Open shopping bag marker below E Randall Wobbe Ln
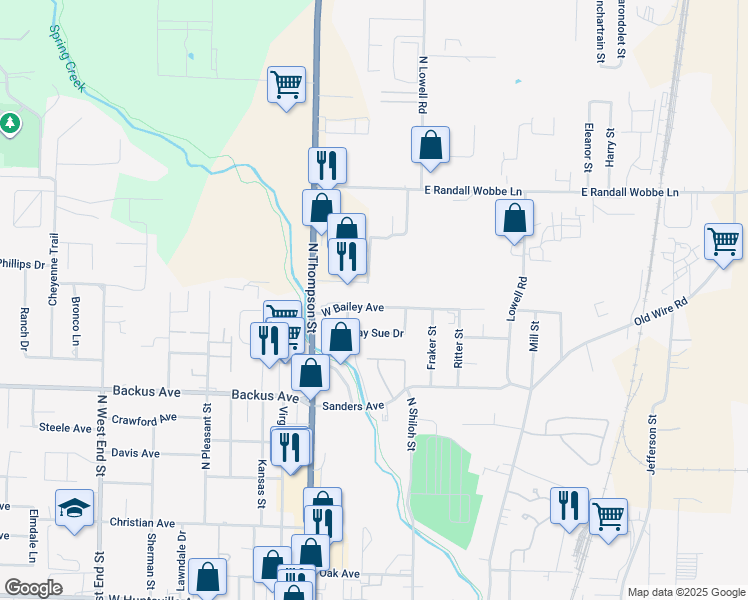The image size is (748, 600). pos(514,220)
